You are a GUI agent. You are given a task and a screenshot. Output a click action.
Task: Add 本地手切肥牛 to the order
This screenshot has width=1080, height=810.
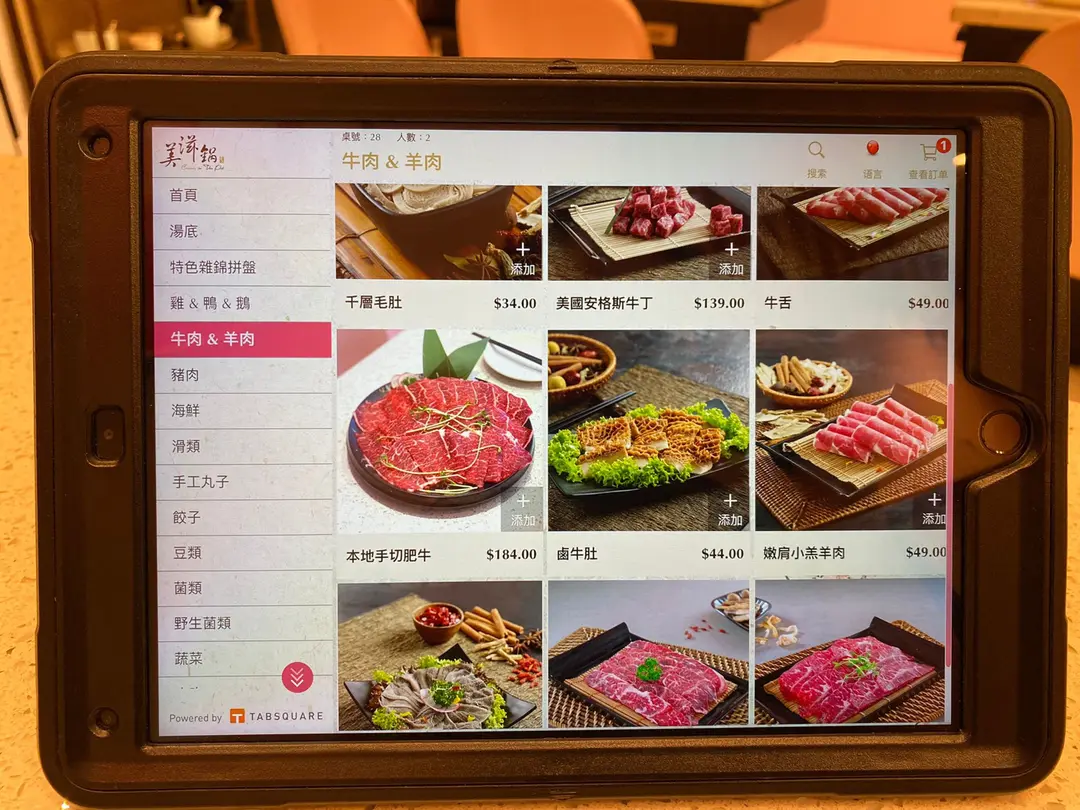pos(522,509)
